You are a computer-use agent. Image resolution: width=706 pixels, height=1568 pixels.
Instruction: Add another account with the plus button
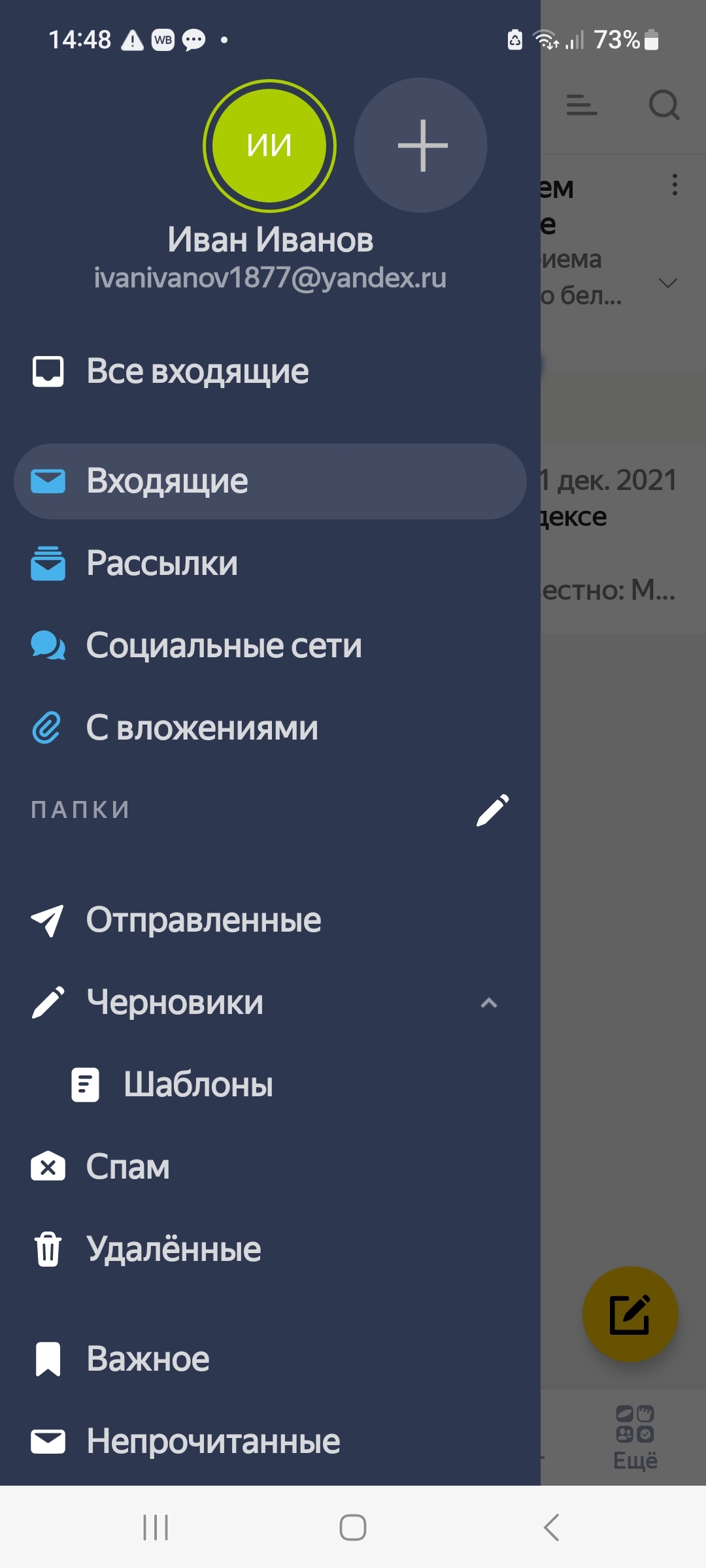(422, 145)
